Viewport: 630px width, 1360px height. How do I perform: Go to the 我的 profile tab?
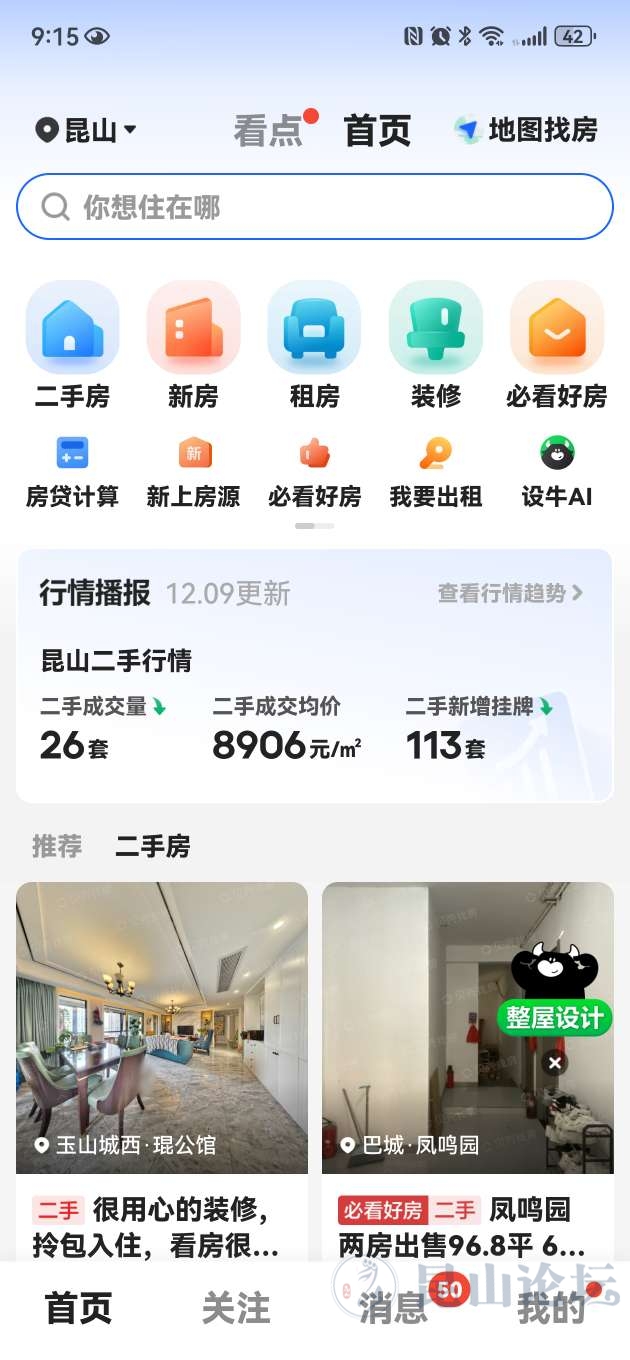[551, 1308]
